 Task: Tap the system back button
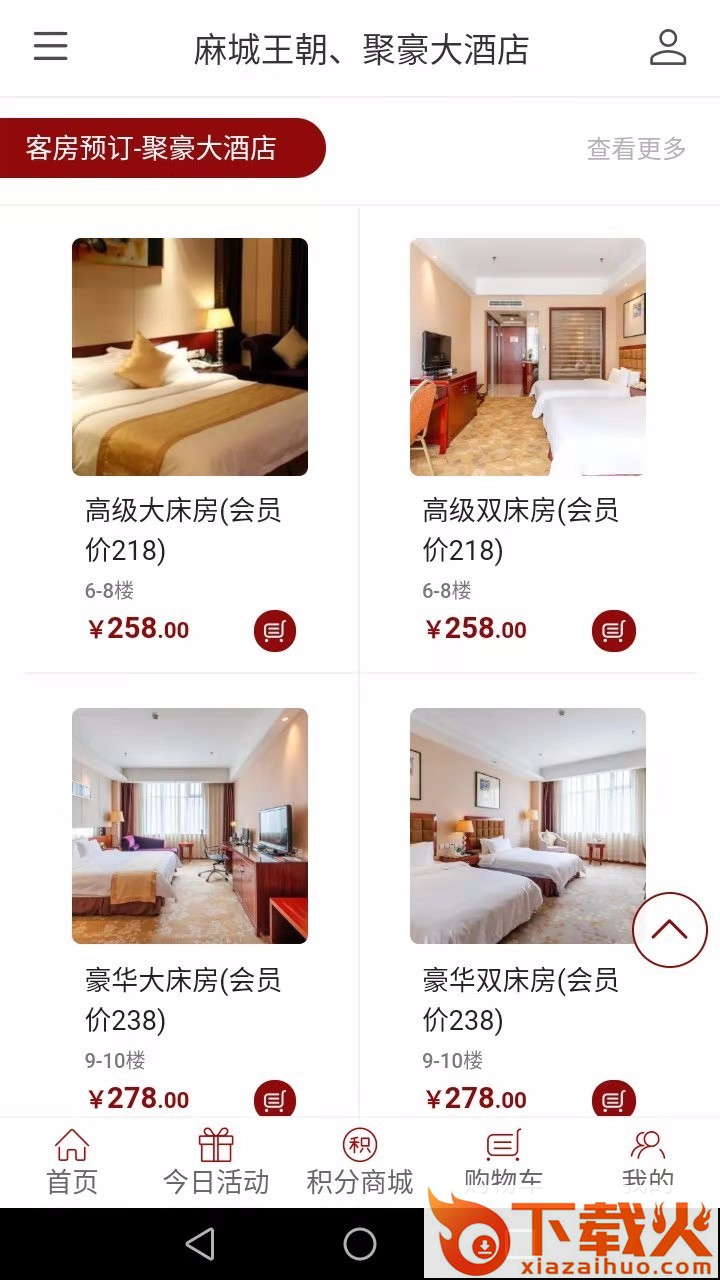point(200,1244)
